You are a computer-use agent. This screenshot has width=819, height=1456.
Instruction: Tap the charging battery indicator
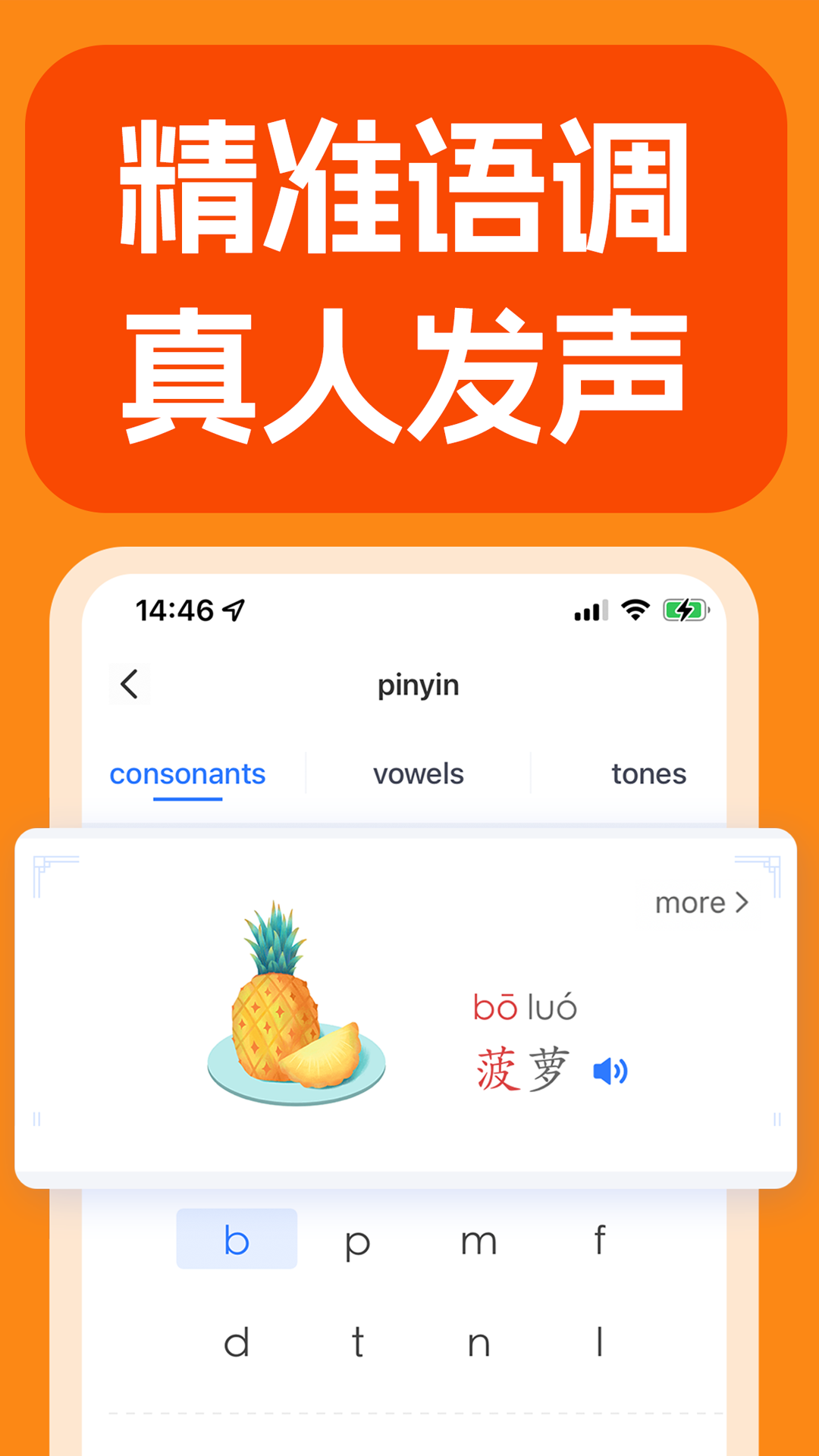685,607
